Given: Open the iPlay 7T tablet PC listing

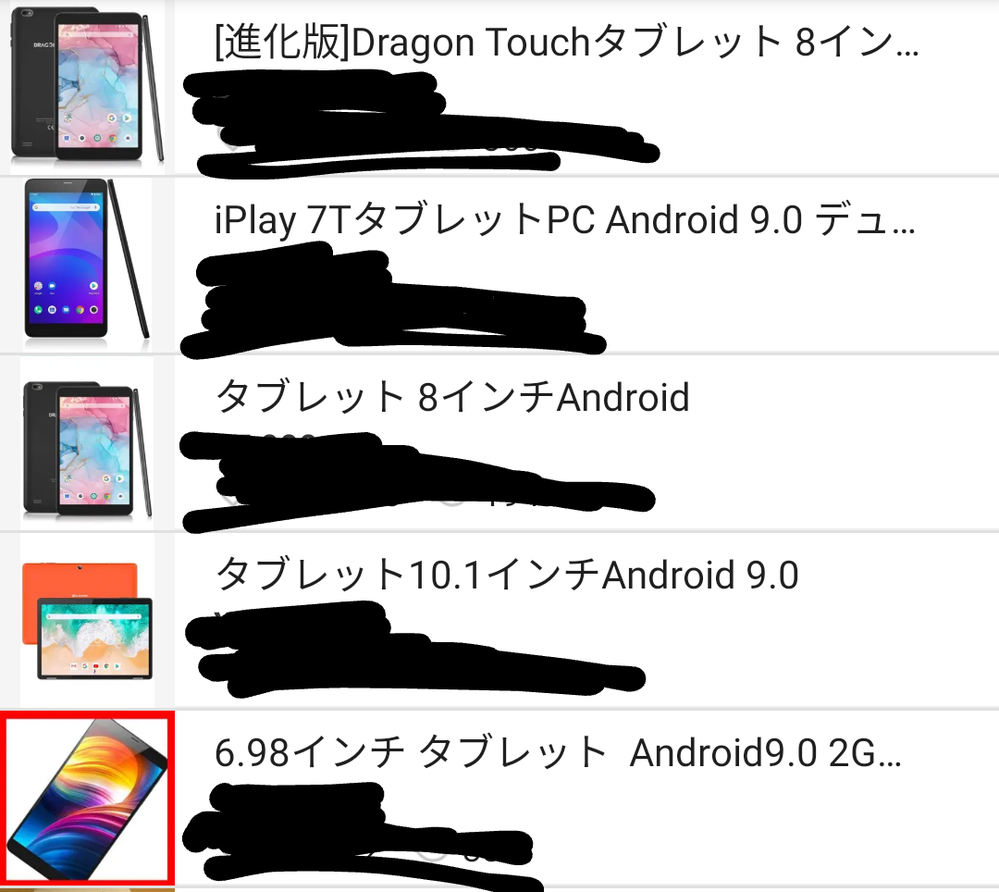Looking at the screenshot, I should [565, 221].
